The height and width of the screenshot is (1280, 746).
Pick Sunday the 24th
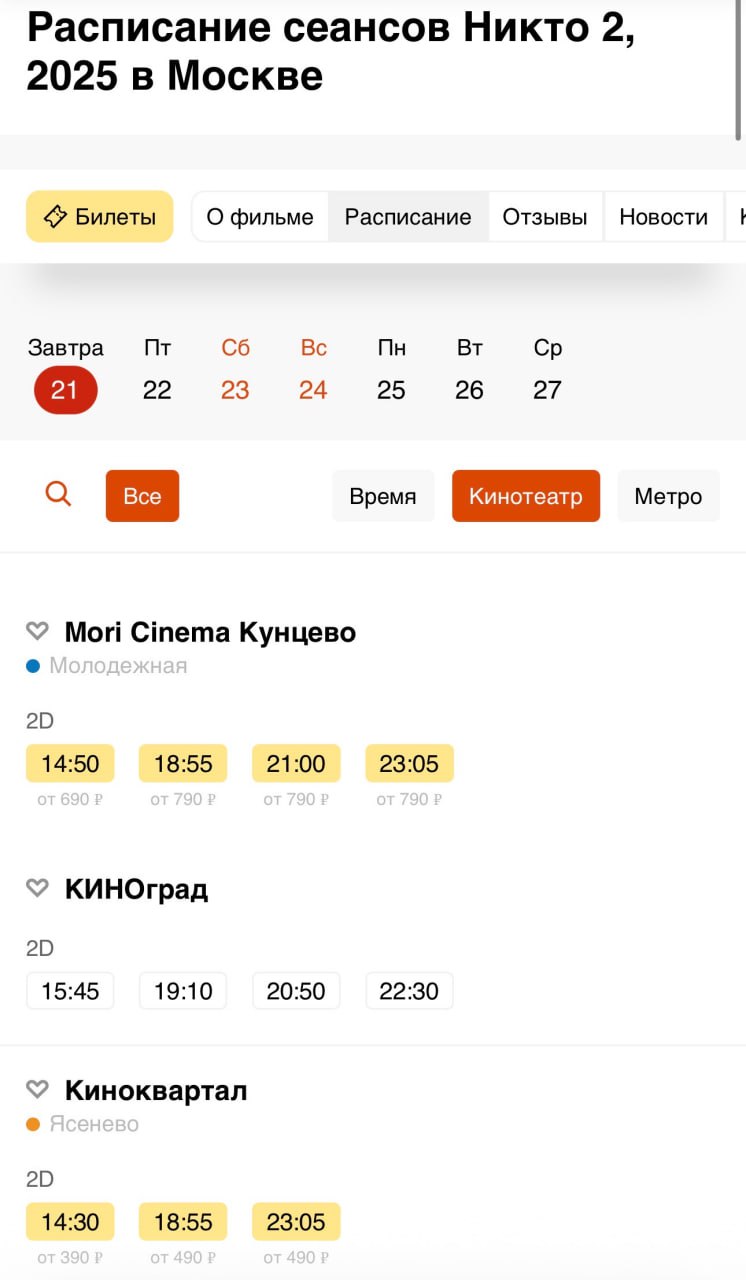pos(313,389)
